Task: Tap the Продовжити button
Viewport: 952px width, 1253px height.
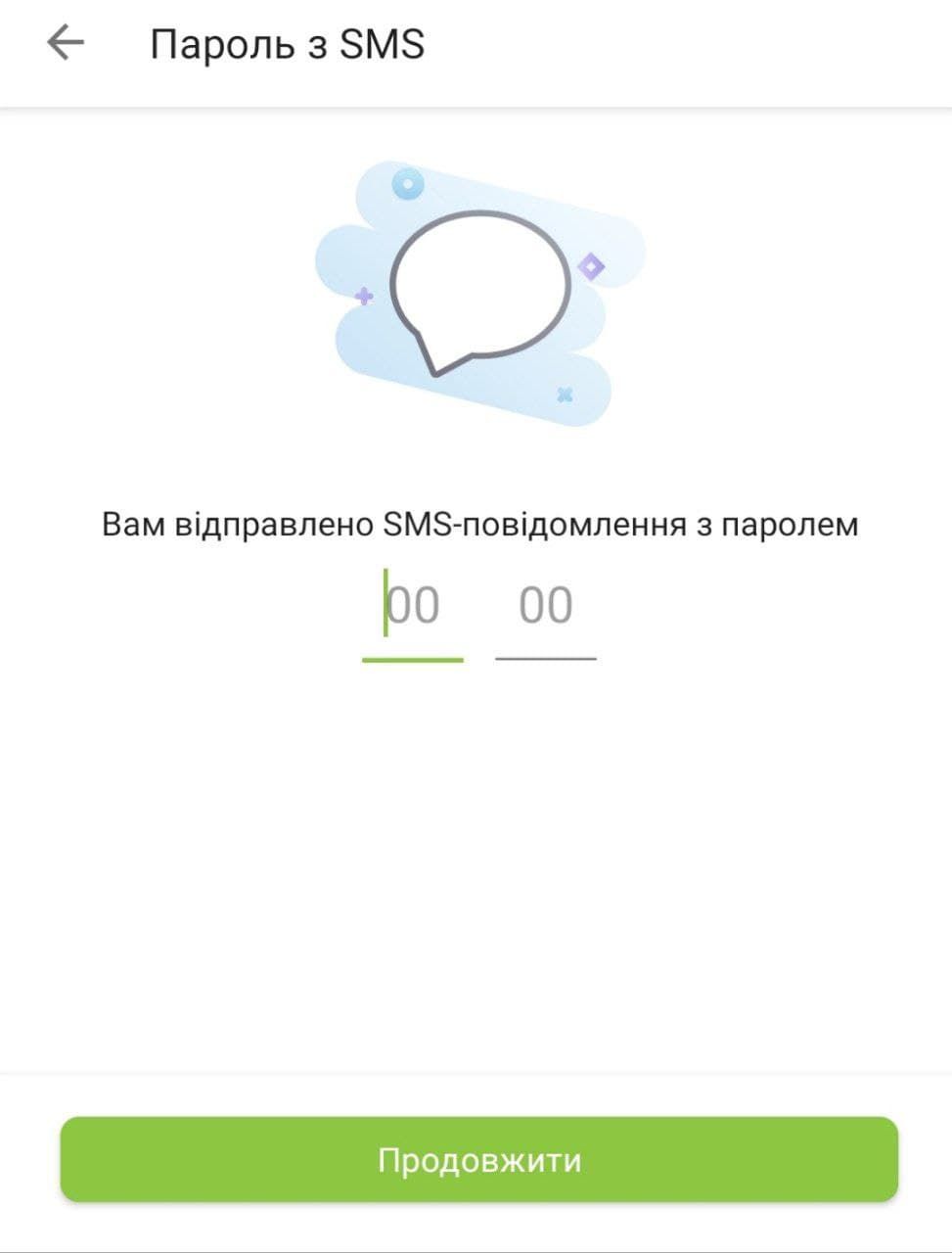Action: click(479, 1160)
